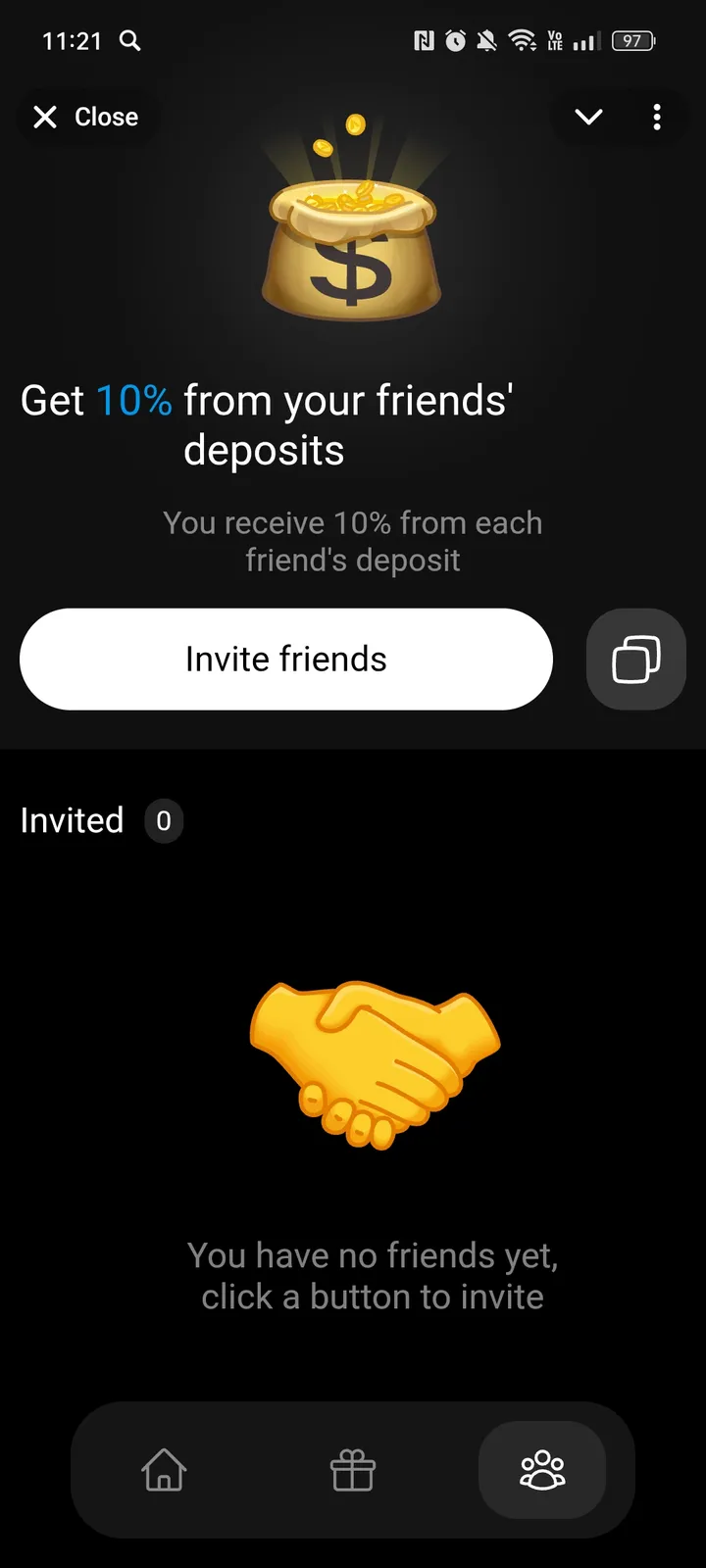Tap the money bag illustration
Viewport: 706px width, 1568px height.
(x=351, y=235)
